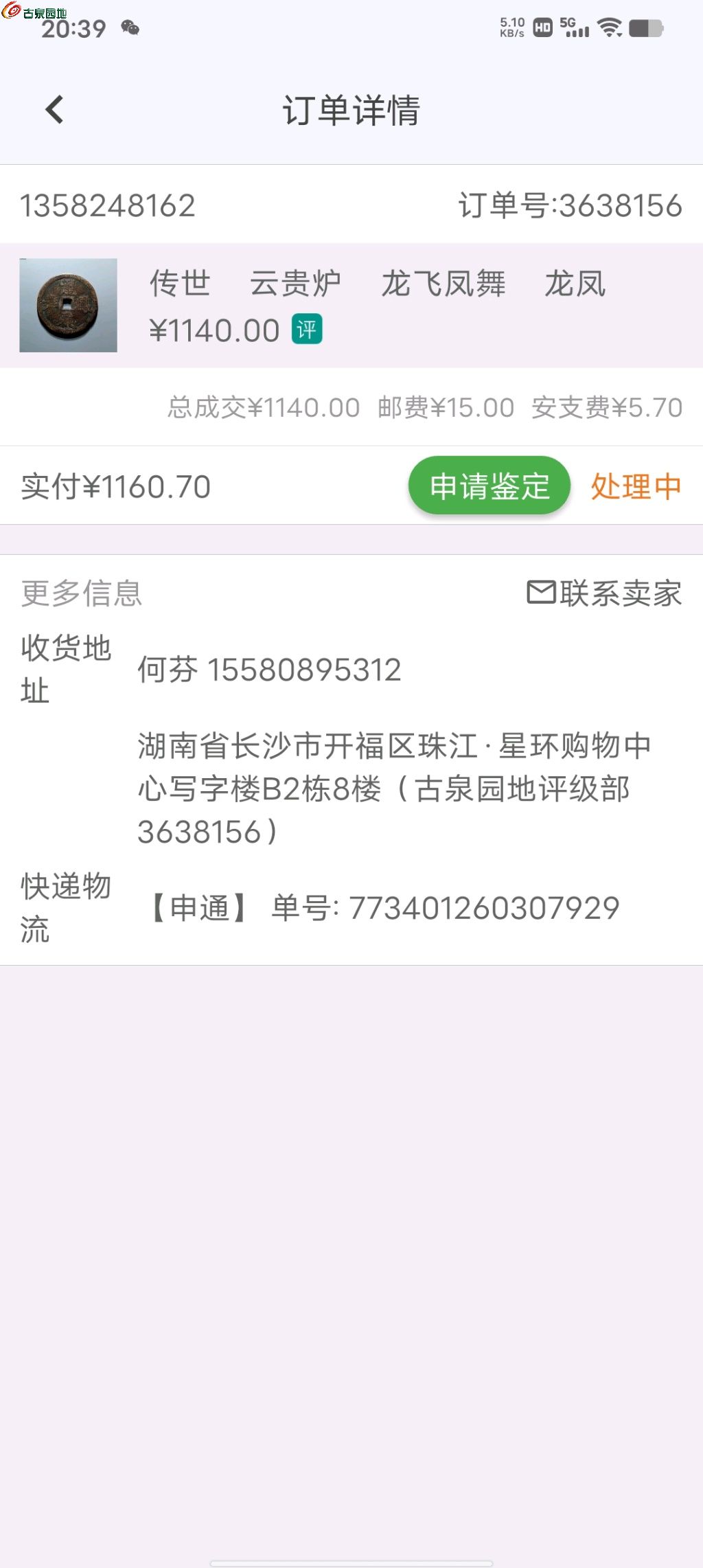
Task: Tap the 更多信息 section header
Action: click(81, 592)
